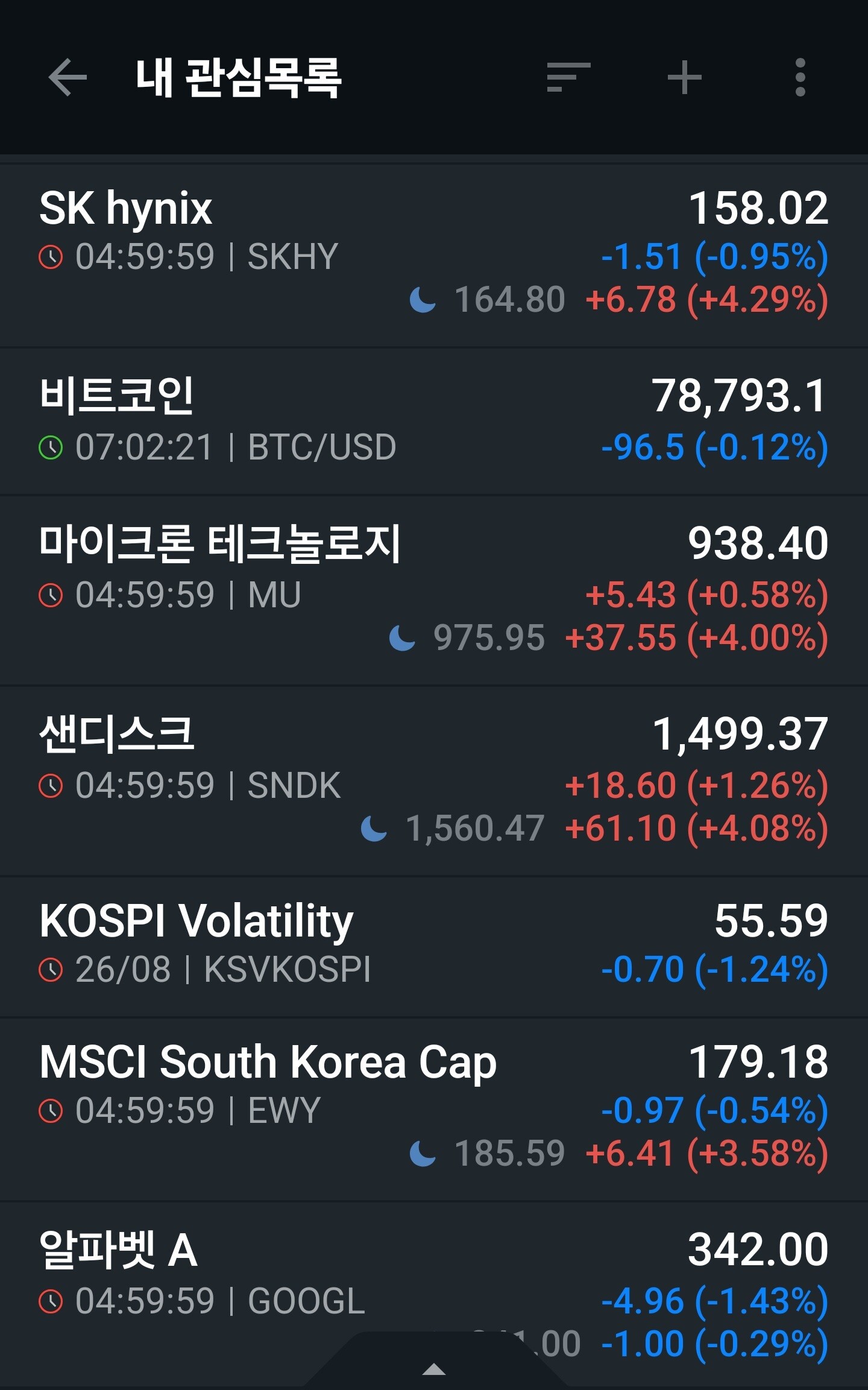Image resolution: width=868 pixels, height=1390 pixels.
Task: Open the three-dot overflow menu
Action: (x=800, y=77)
